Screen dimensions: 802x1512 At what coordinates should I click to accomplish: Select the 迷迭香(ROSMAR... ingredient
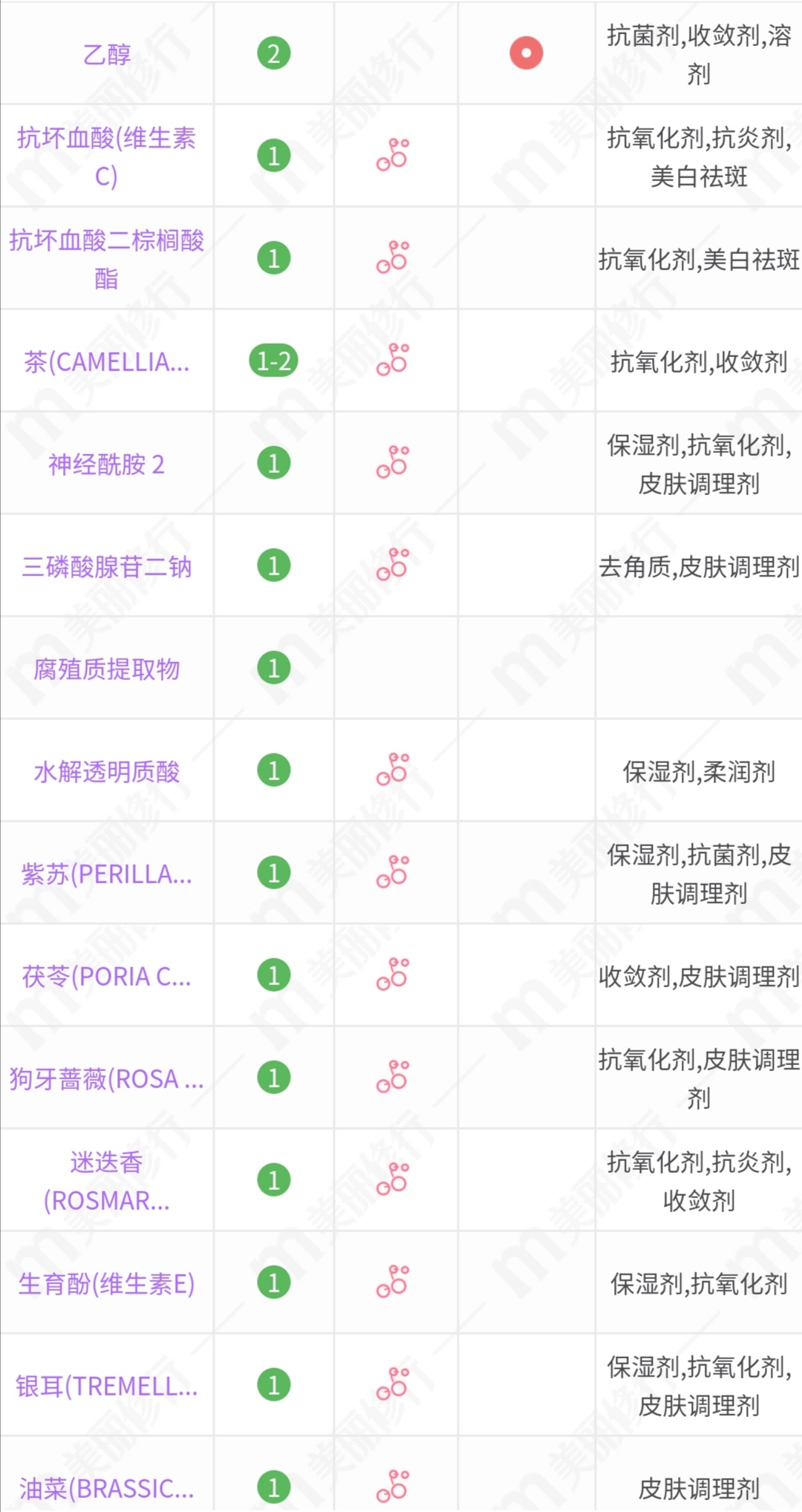106,1182
